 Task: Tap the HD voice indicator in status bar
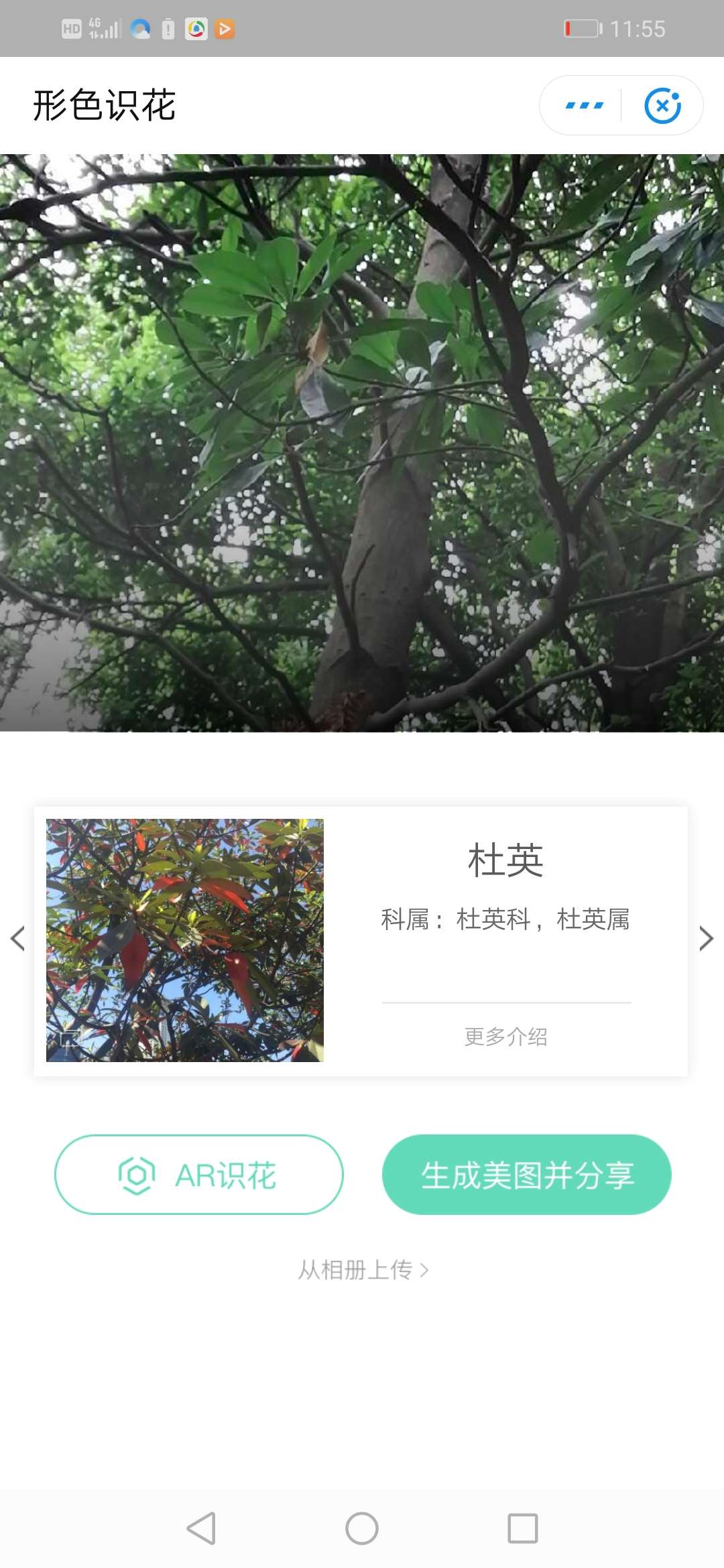(x=72, y=28)
